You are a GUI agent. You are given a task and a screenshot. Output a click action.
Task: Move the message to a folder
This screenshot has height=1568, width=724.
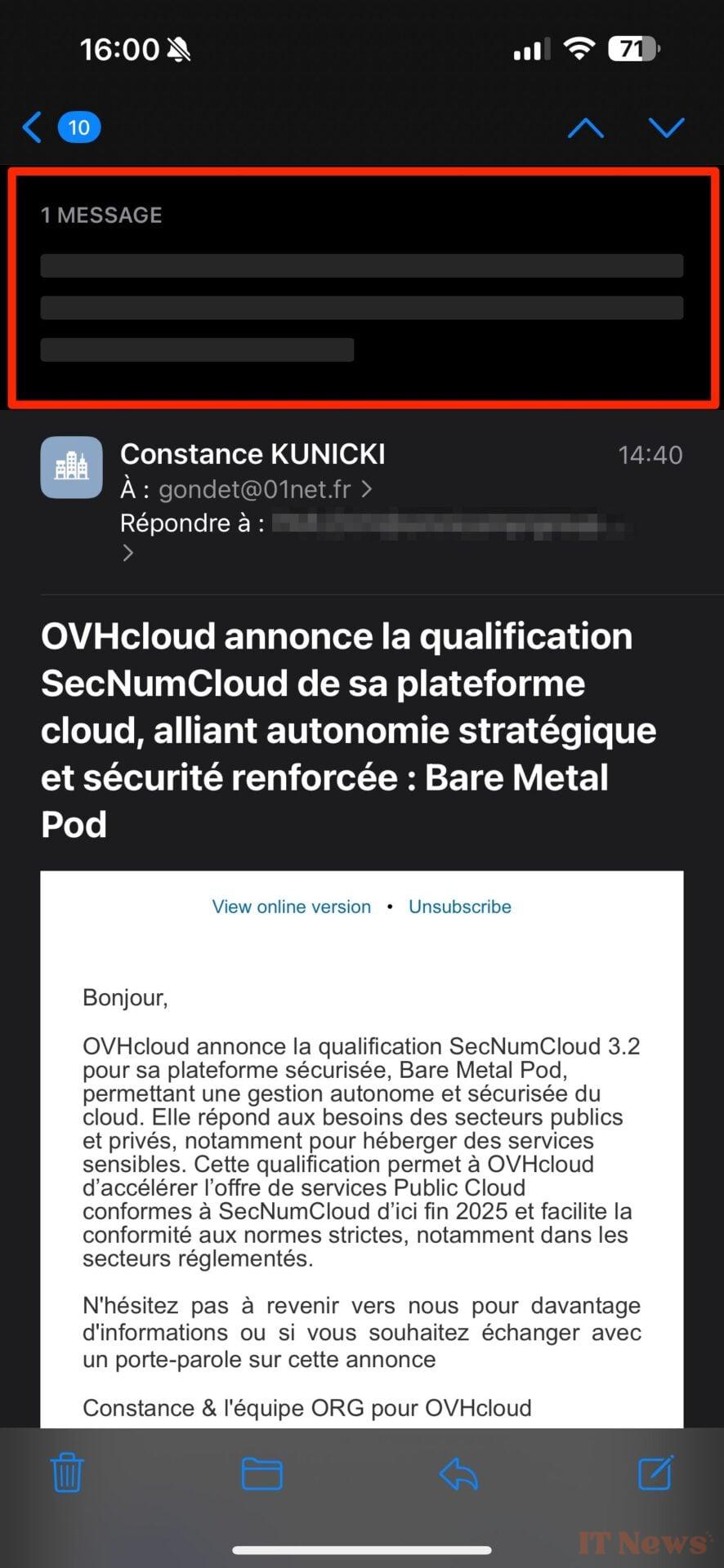(261, 1473)
